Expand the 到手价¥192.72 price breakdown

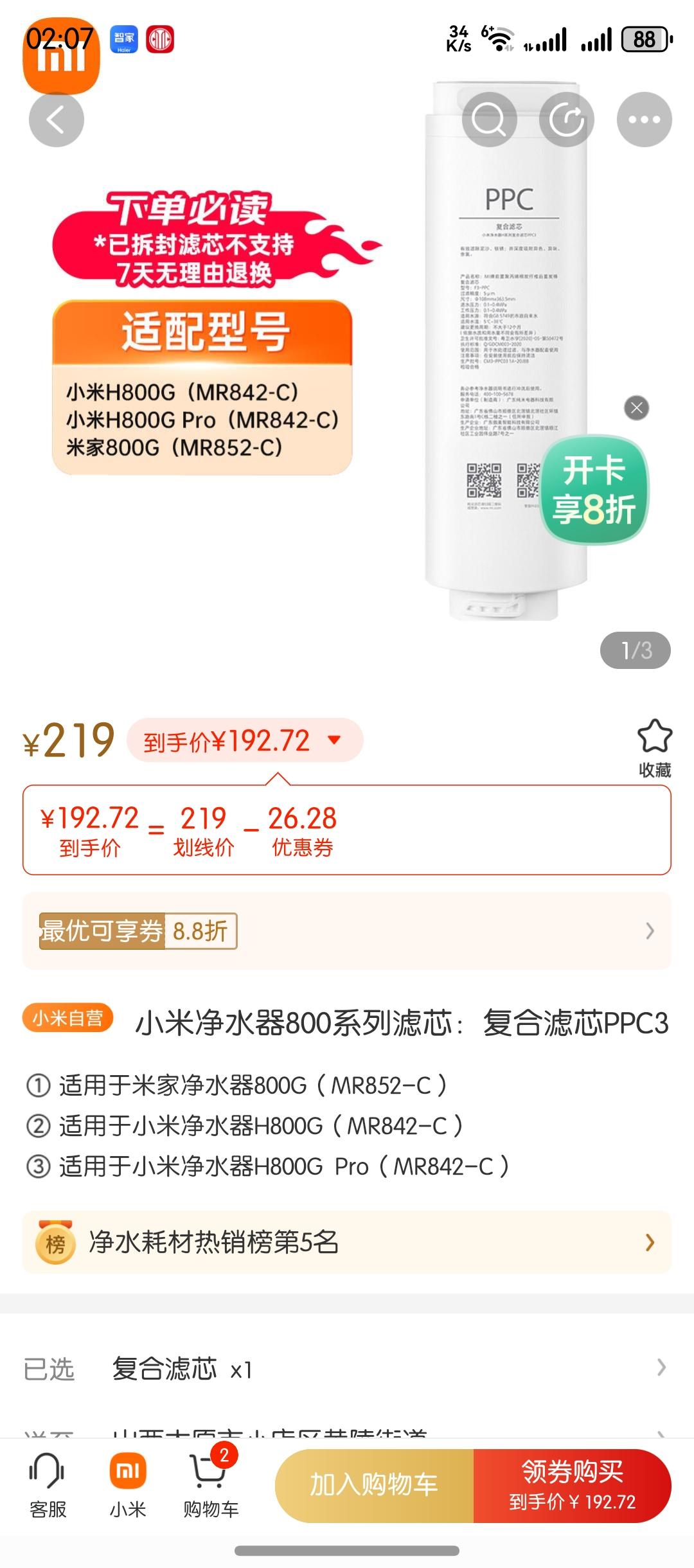point(245,740)
